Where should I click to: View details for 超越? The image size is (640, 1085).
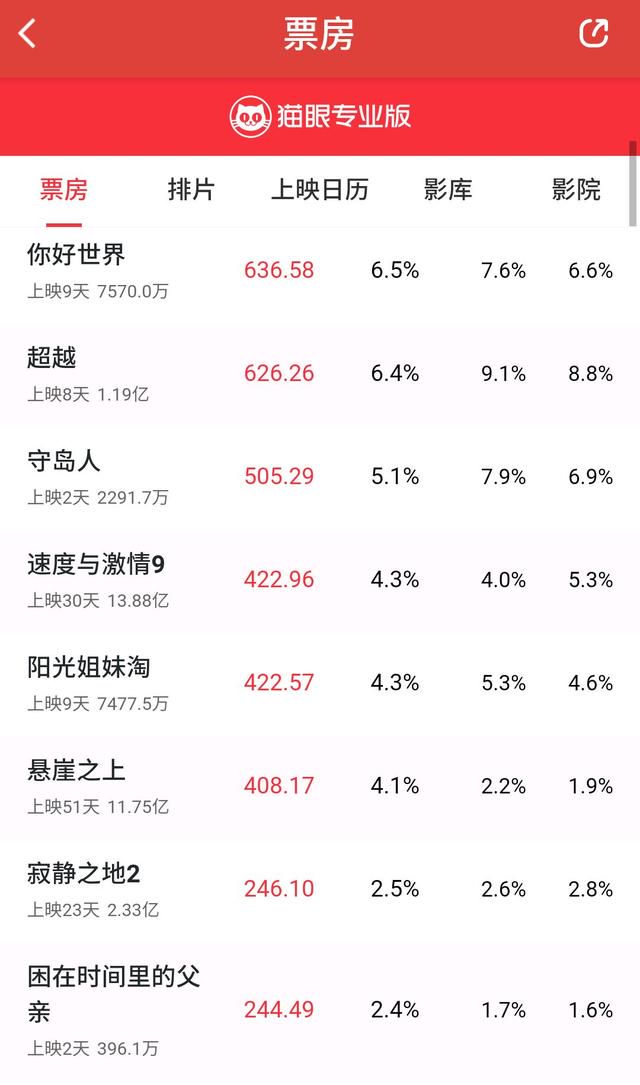click(320, 374)
